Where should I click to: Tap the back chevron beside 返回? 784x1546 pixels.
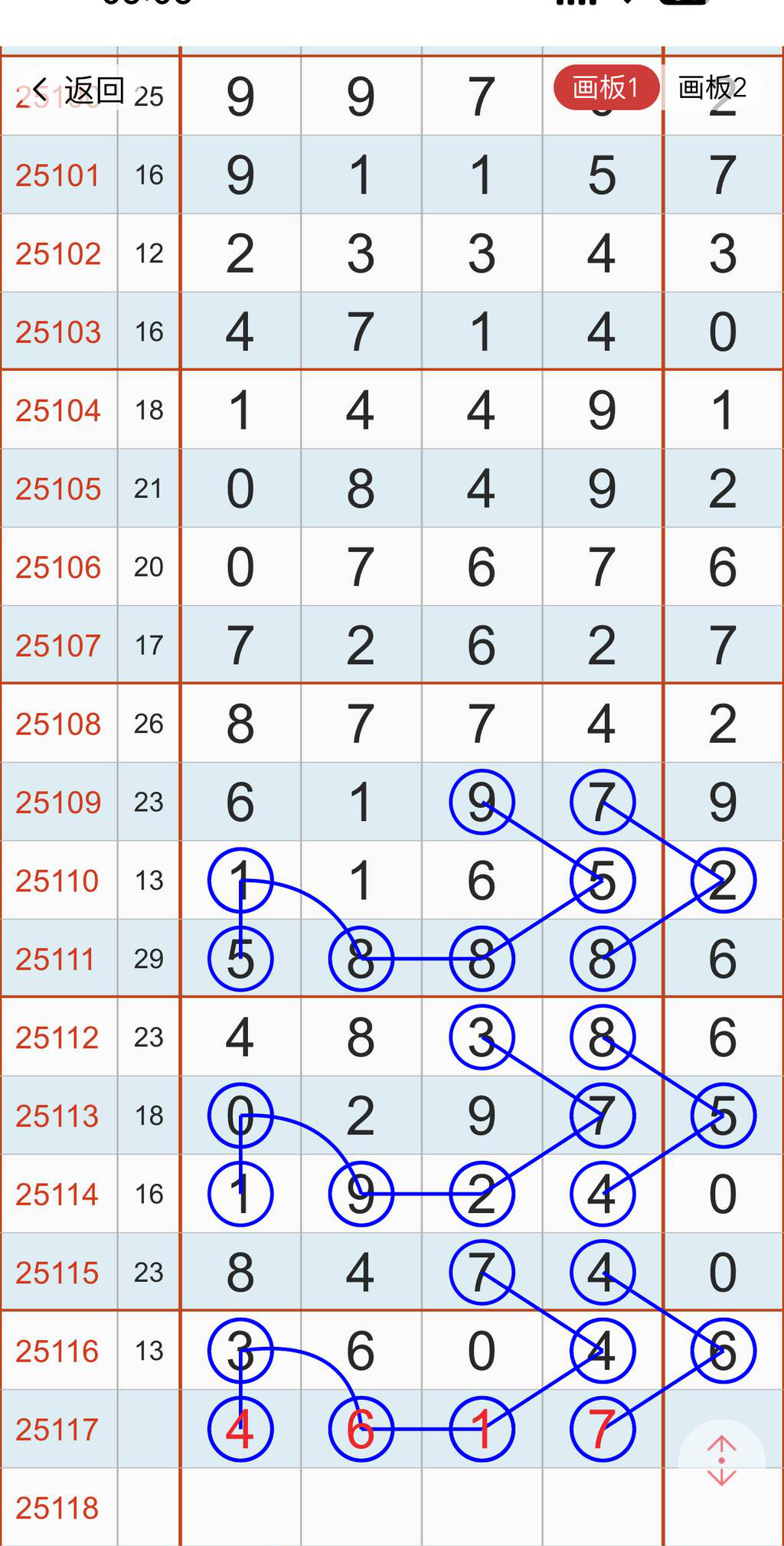[40, 89]
